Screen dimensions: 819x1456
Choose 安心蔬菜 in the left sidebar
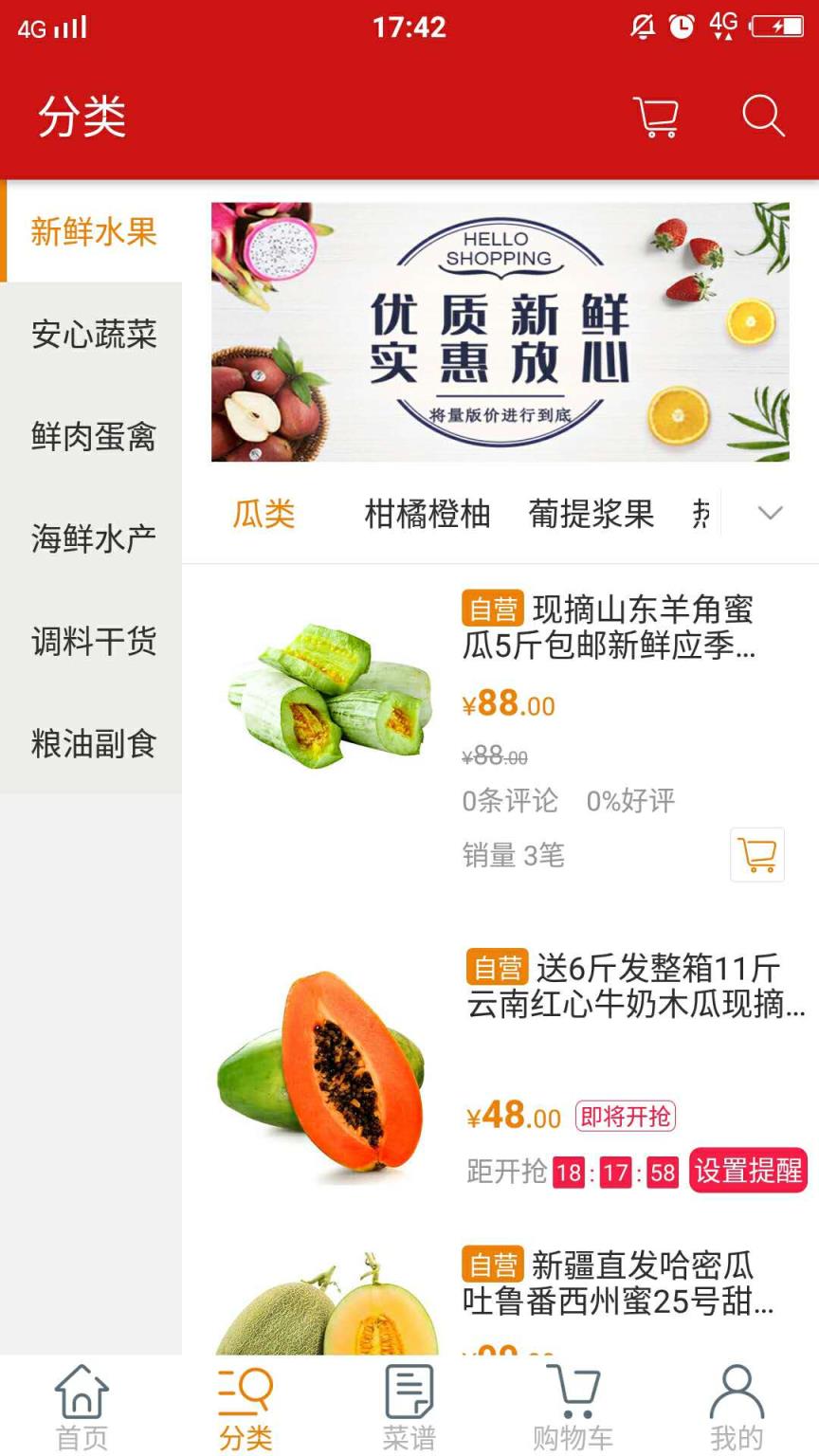coord(92,335)
